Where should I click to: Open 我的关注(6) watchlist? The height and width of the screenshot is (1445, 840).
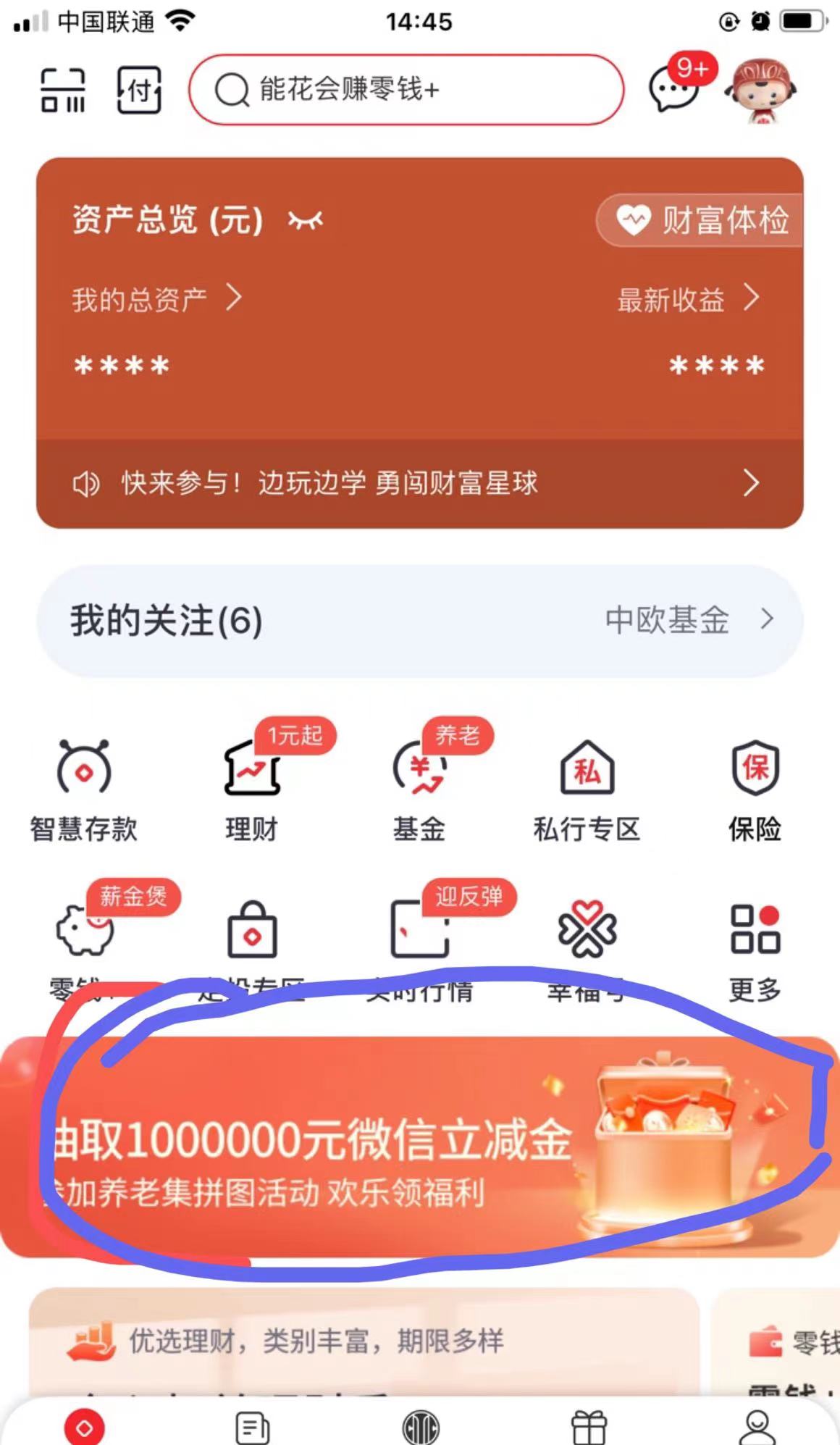click(x=419, y=621)
